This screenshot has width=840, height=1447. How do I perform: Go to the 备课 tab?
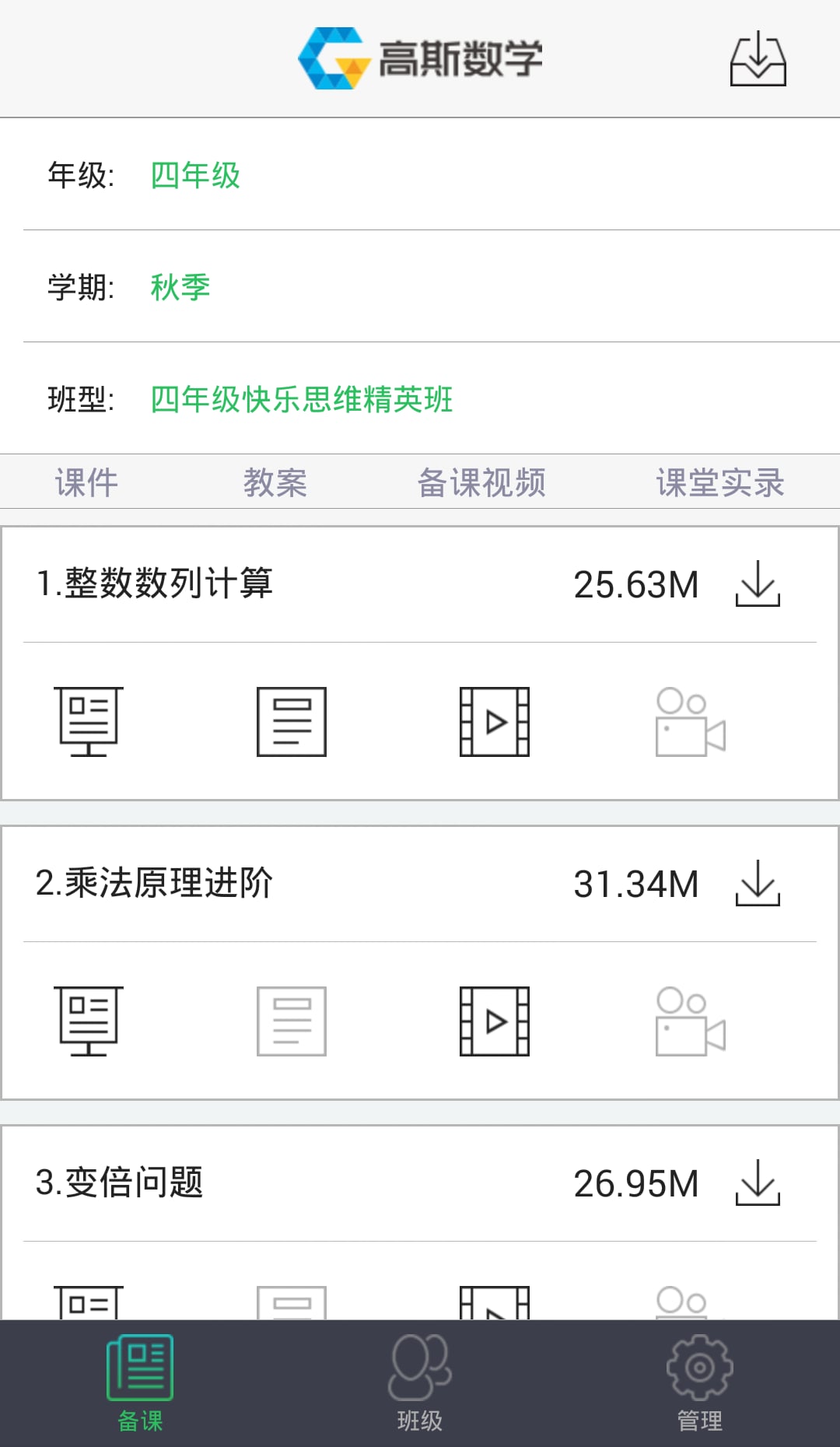pyautogui.click(x=140, y=1383)
